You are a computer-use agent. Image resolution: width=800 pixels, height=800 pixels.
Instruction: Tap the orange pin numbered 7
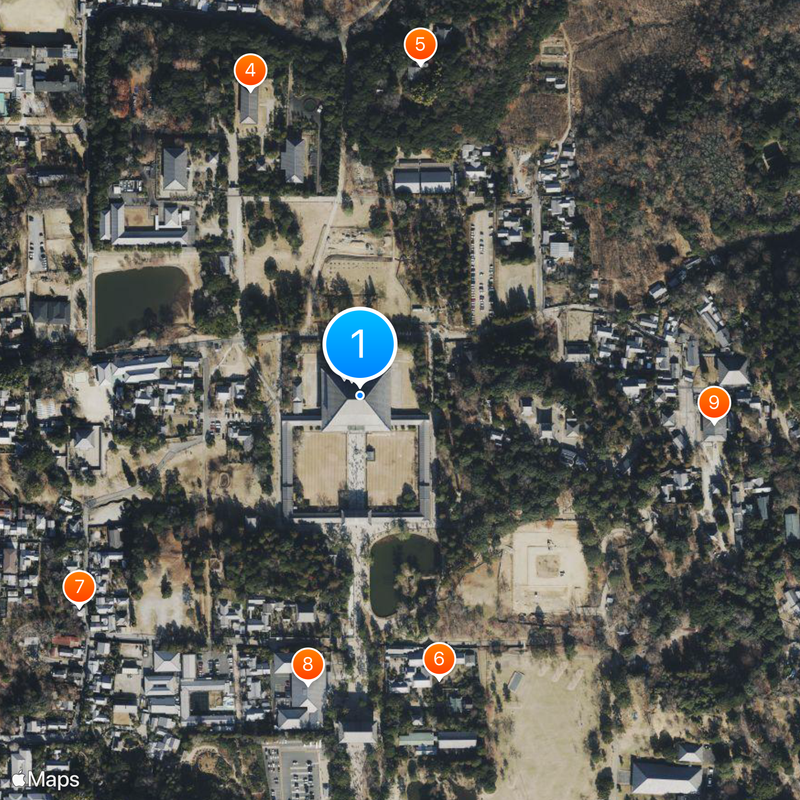click(x=79, y=587)
